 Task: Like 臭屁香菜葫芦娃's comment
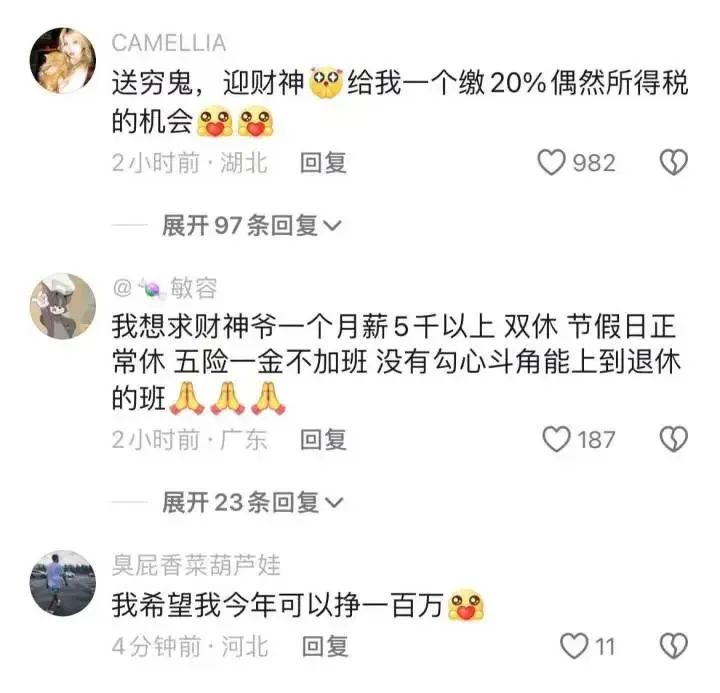coord(573,646)
